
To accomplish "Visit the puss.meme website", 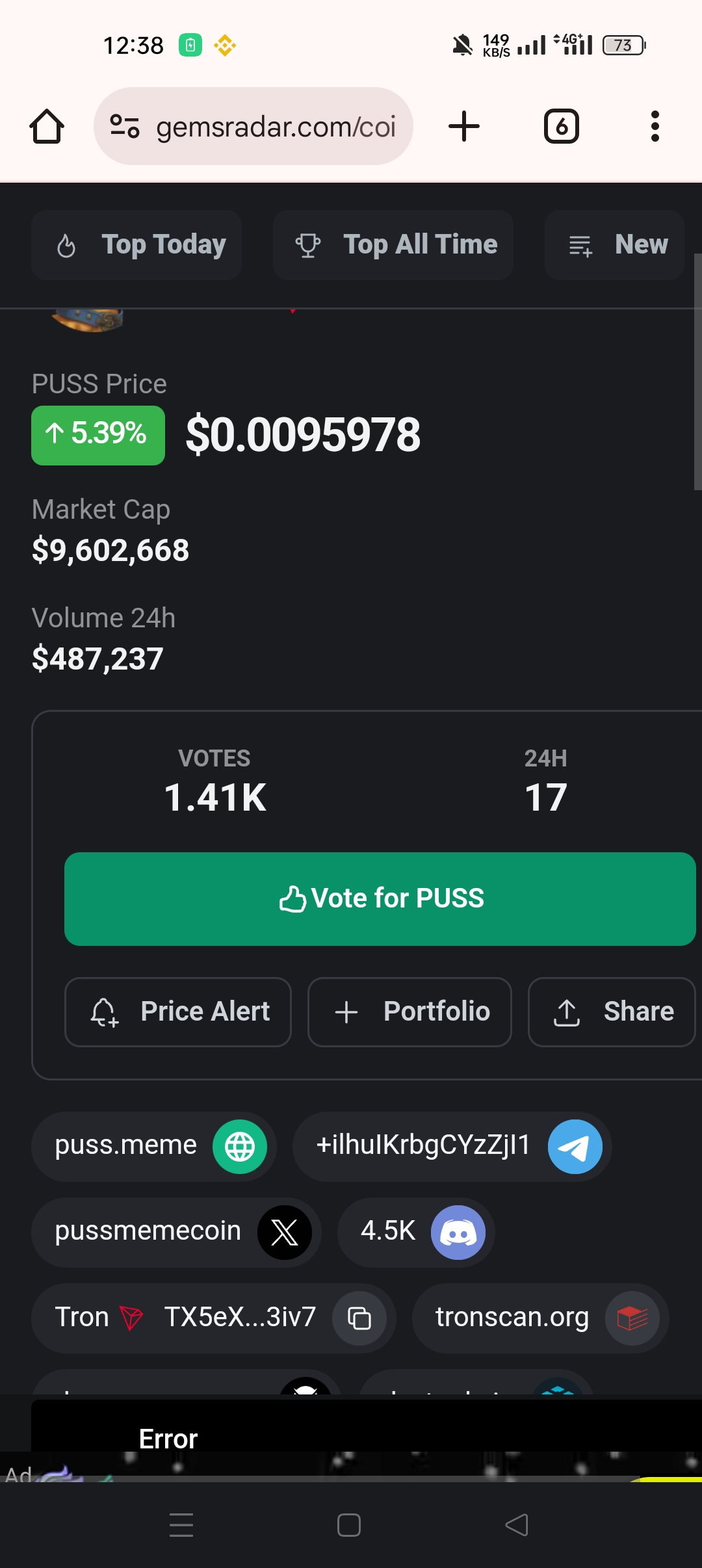I will pos(154,1146).
